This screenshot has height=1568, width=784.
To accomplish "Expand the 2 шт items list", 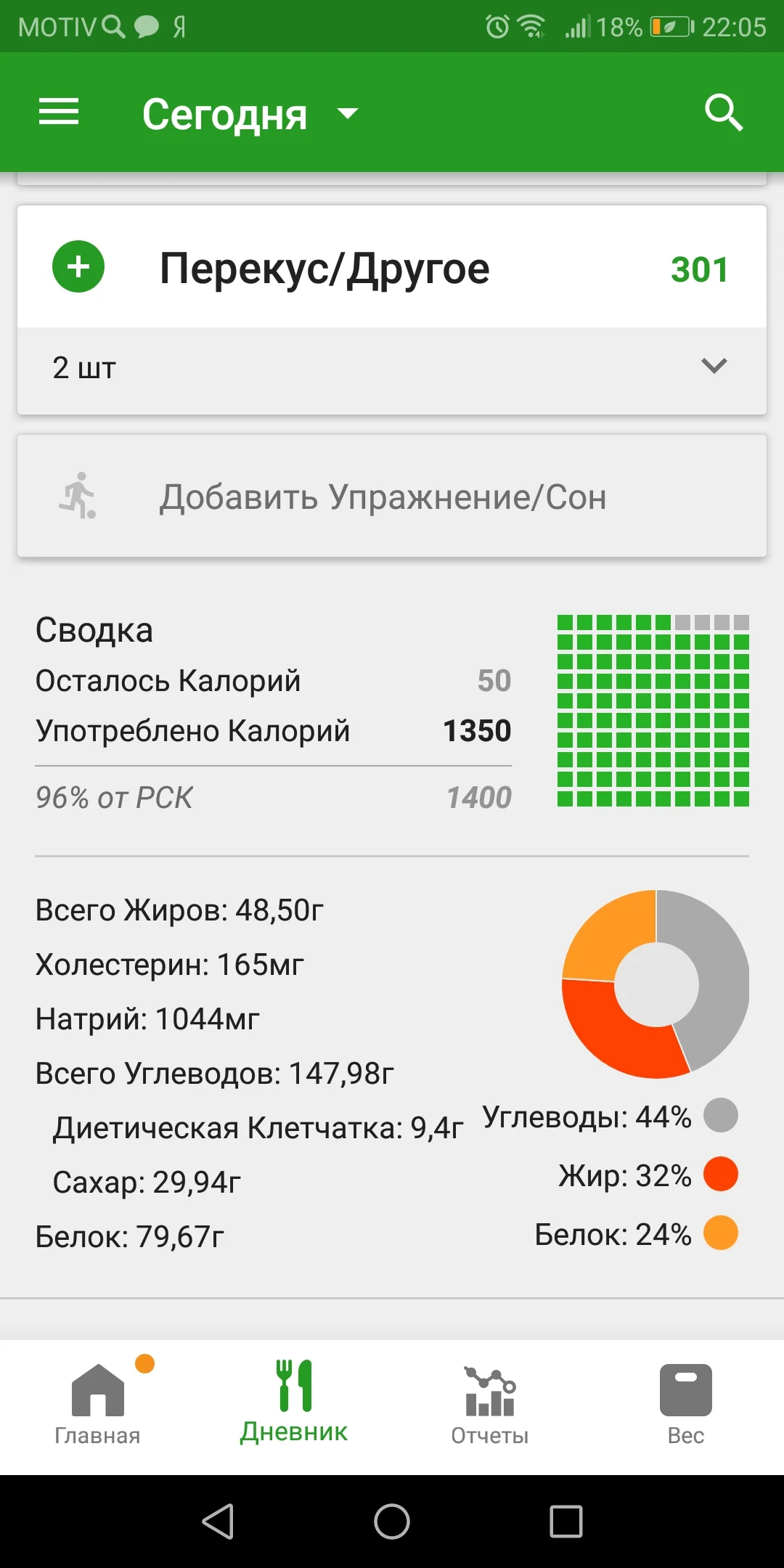I will click(714, 367).
